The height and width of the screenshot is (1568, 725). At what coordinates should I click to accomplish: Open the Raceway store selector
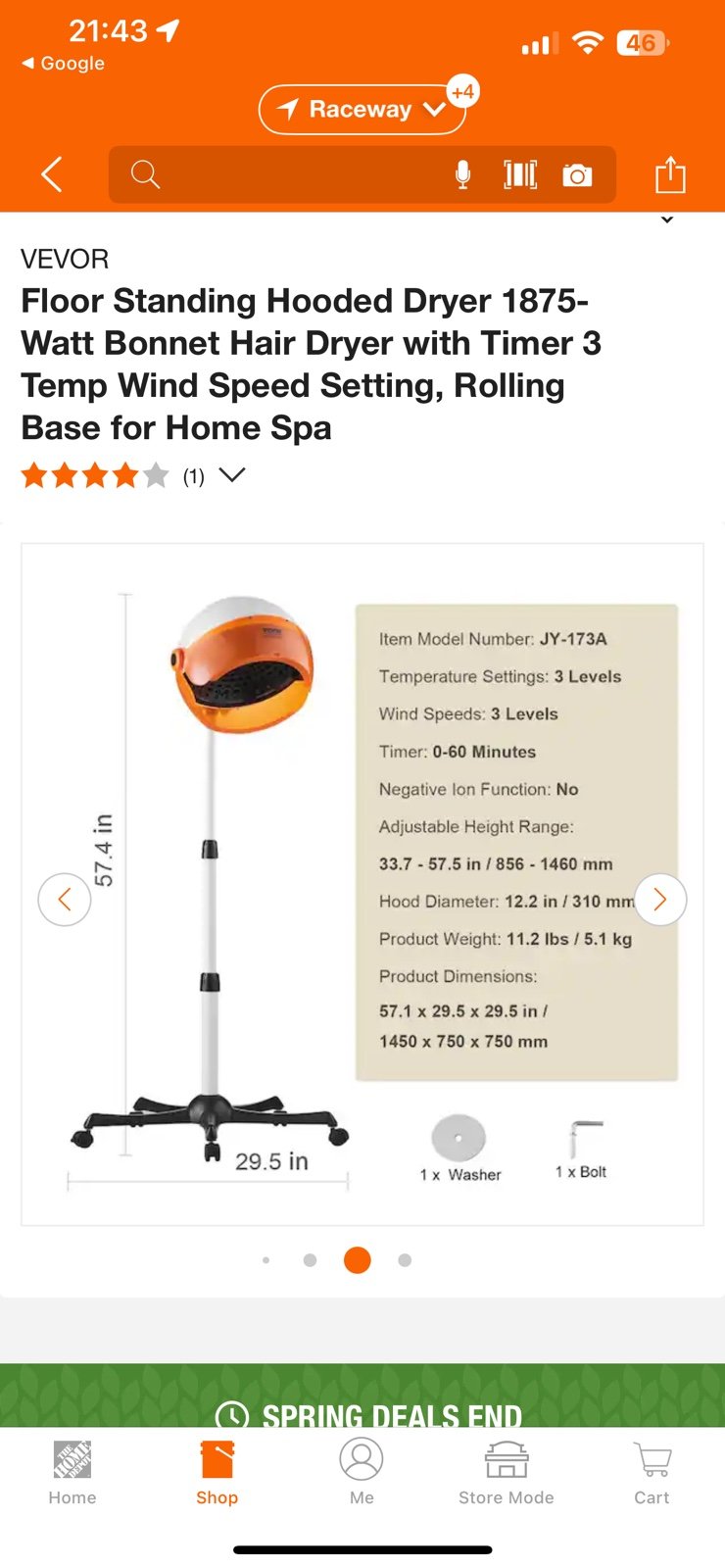coord(362,109)
